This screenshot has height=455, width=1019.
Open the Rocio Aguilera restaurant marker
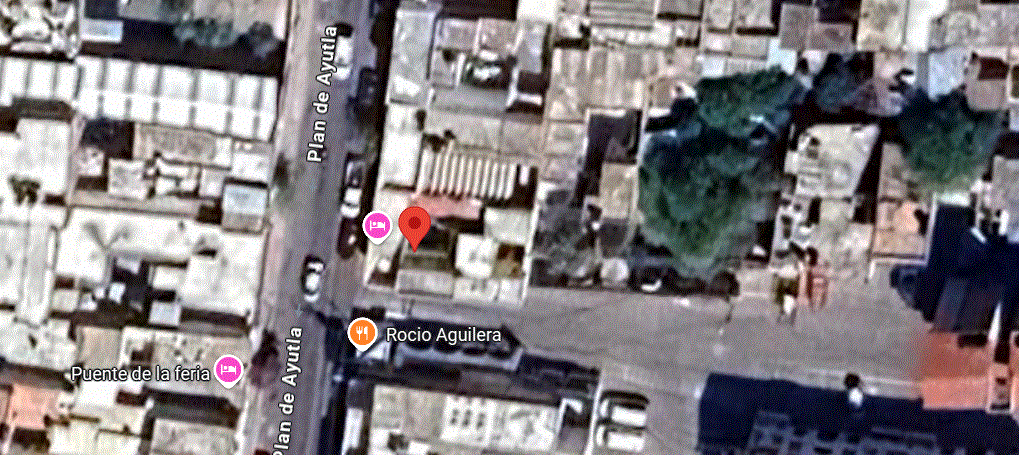pos(362,334)
